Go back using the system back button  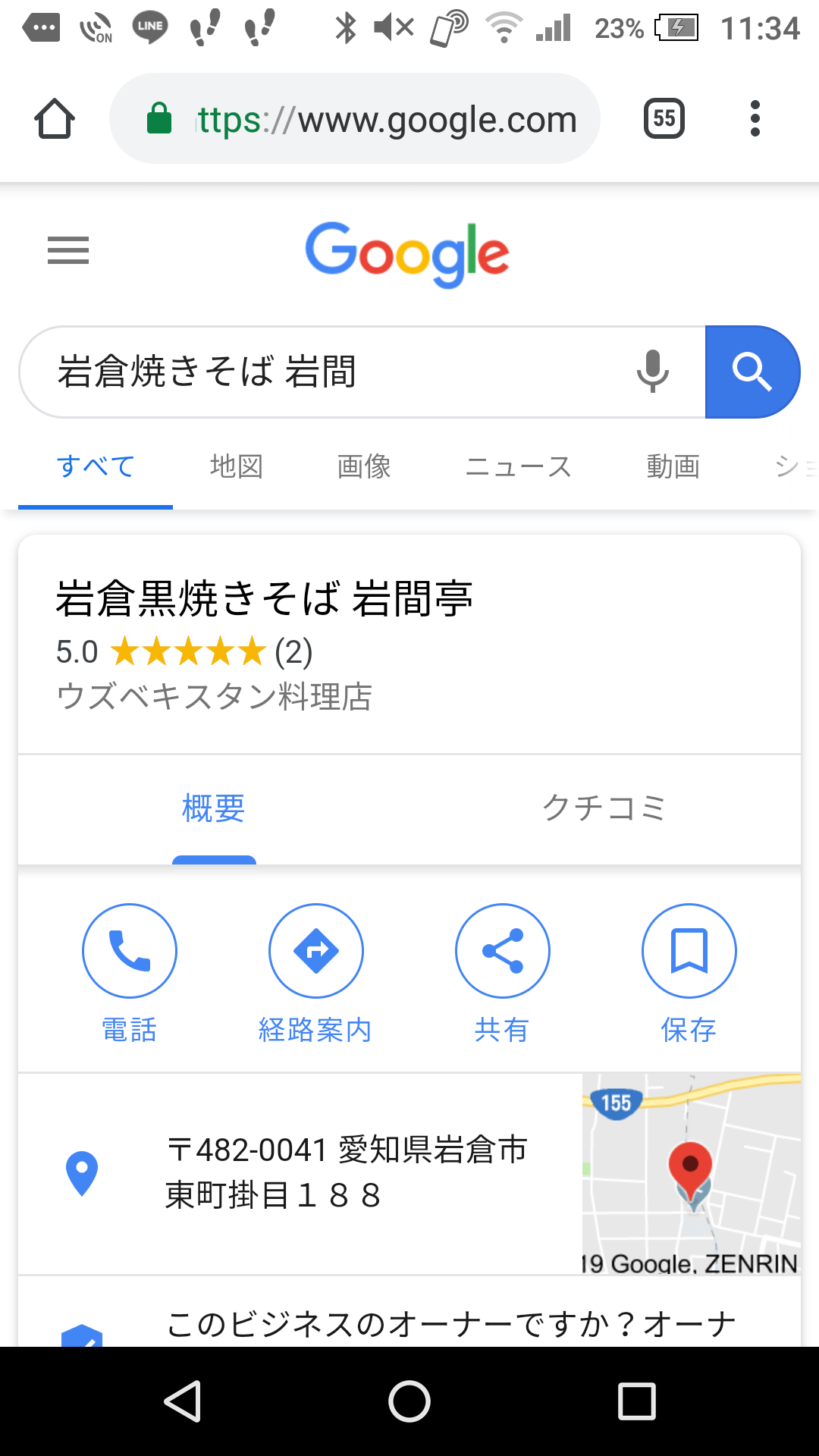click(183, 1401)
